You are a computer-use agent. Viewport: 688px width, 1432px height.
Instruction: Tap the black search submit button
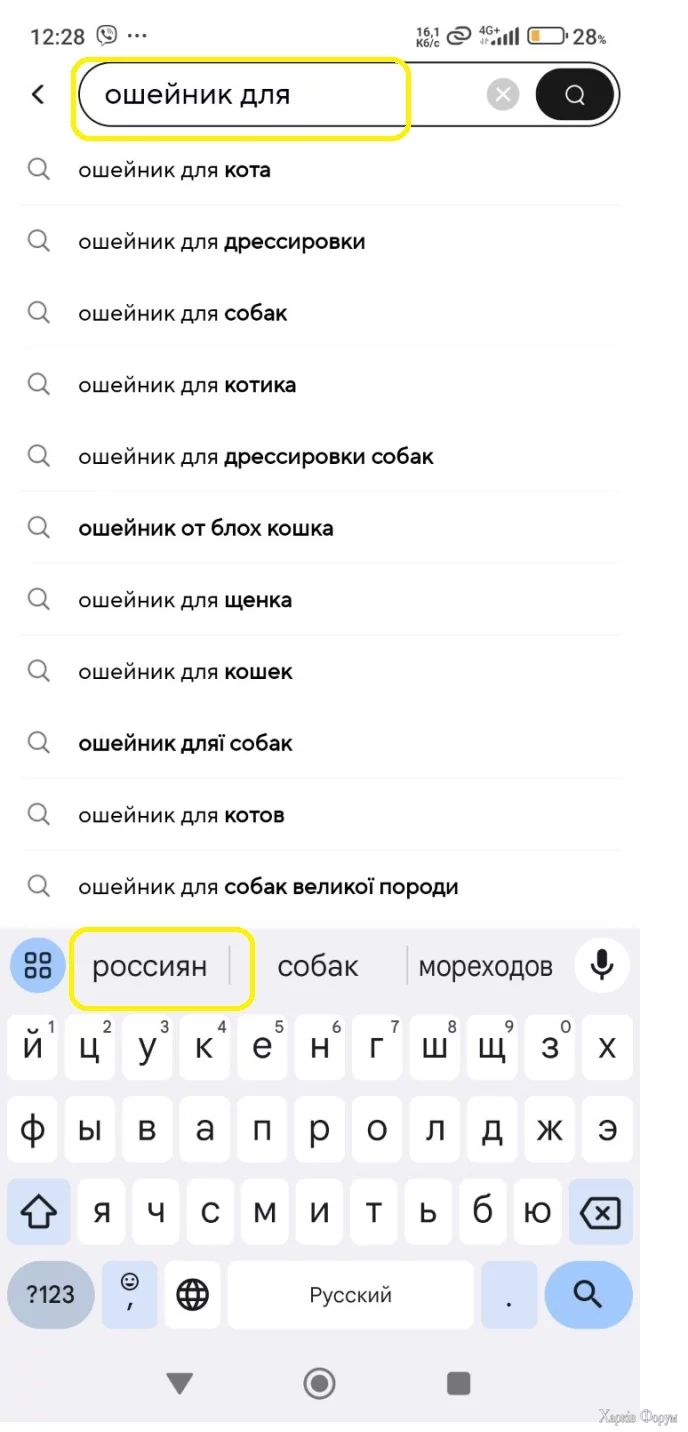click(574, 95)
